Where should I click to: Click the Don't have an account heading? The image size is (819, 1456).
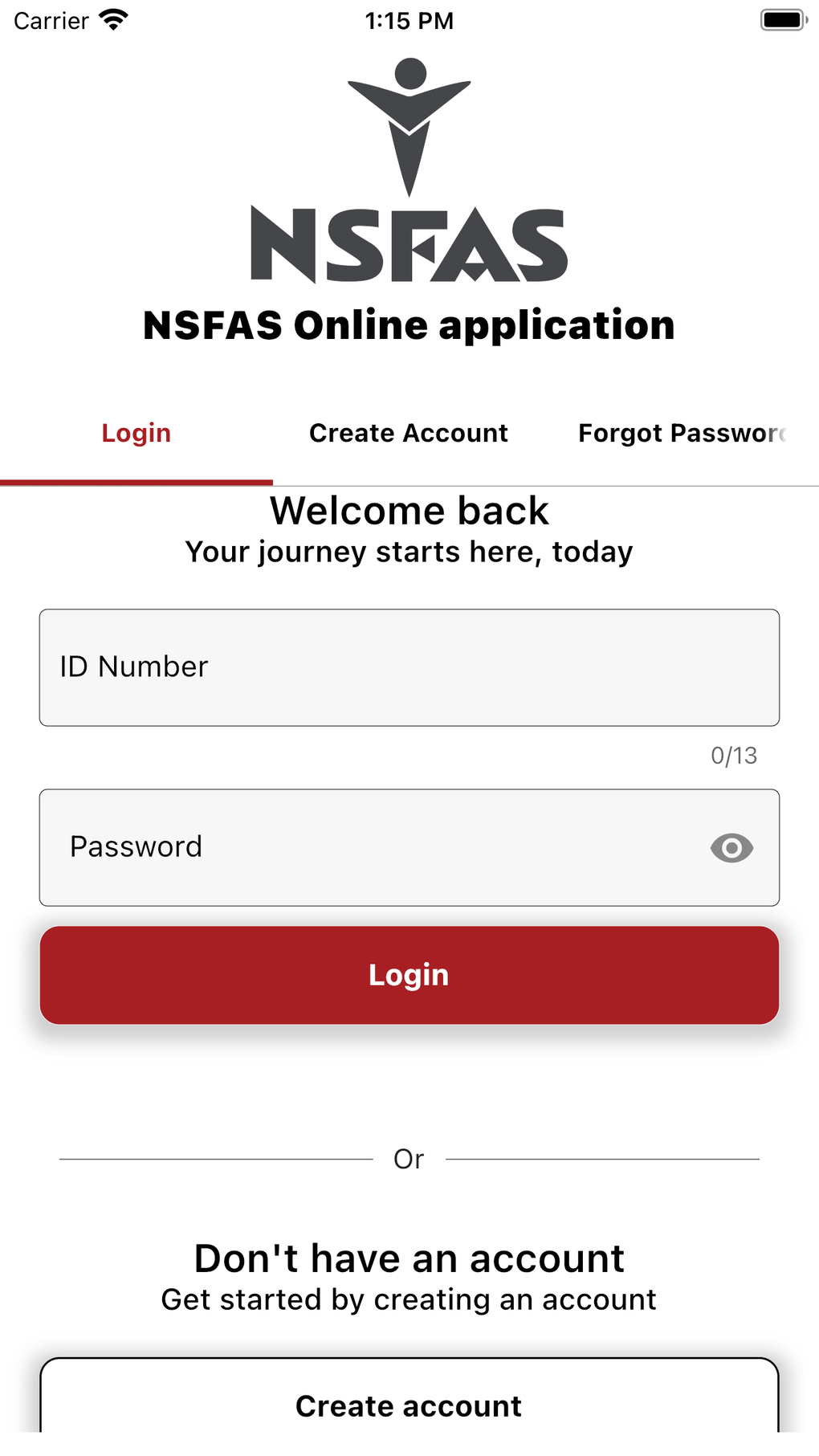409,1257
